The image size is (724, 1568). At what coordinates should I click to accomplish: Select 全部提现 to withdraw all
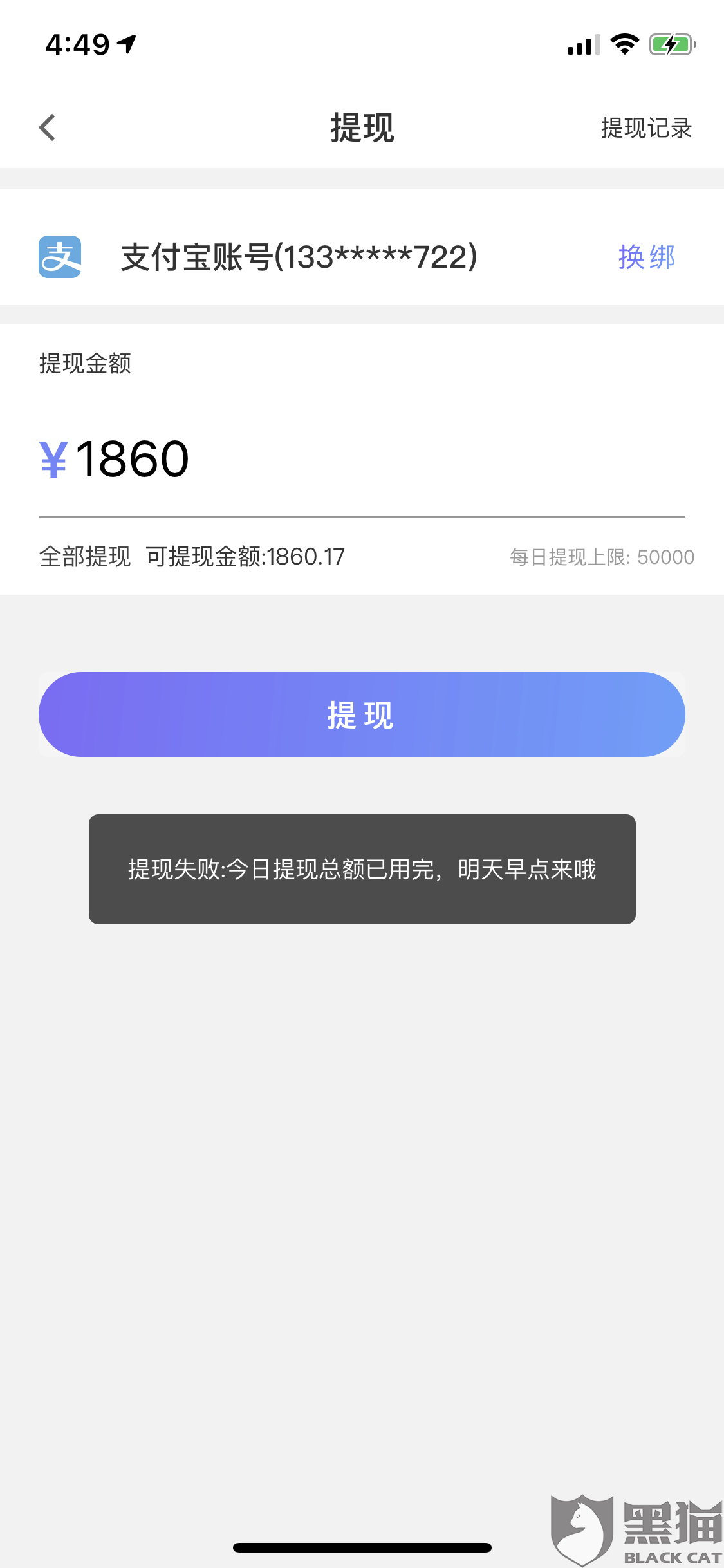[x=85, y=557]
